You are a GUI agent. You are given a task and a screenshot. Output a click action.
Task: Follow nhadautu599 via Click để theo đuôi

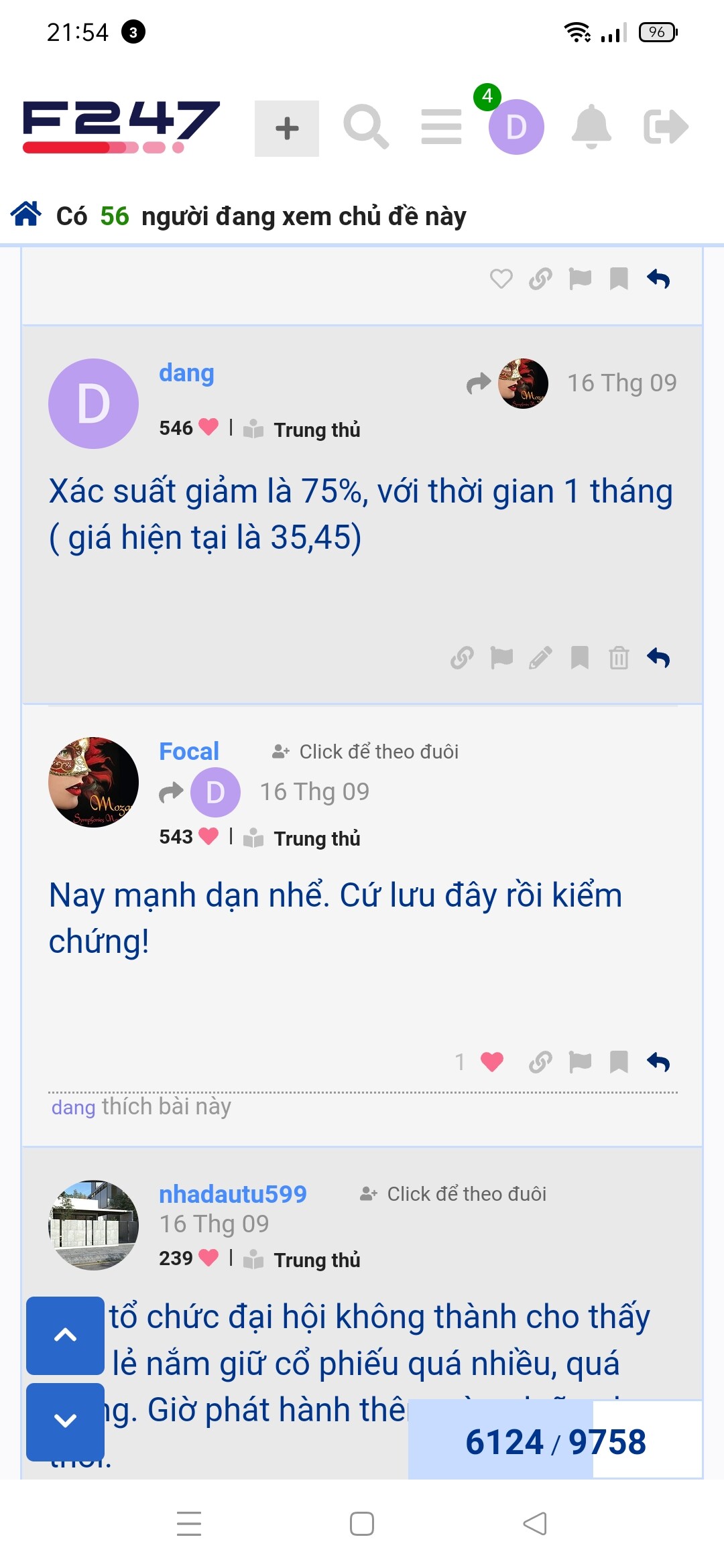453,1193
